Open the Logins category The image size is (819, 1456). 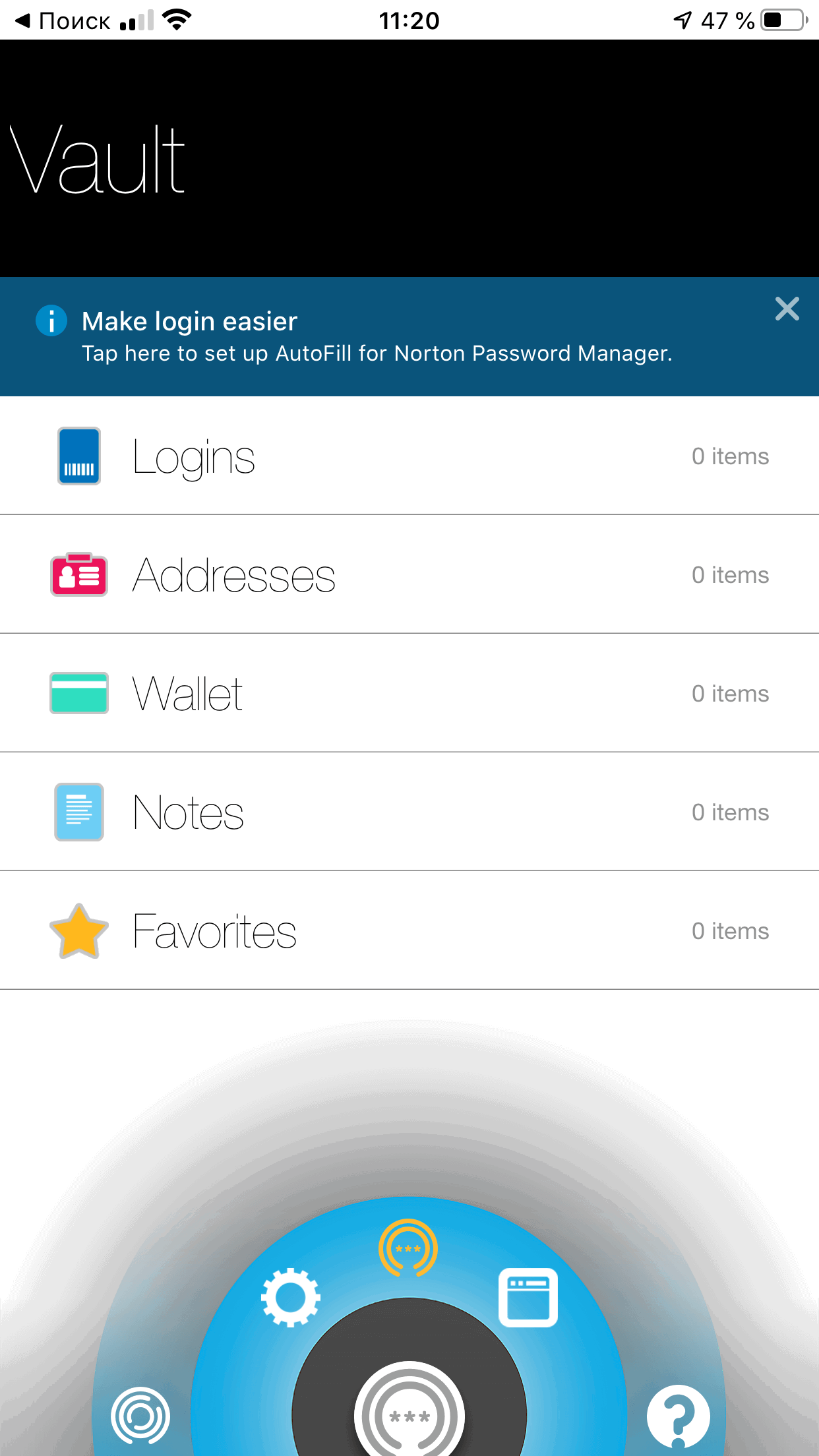coord(409,456)
